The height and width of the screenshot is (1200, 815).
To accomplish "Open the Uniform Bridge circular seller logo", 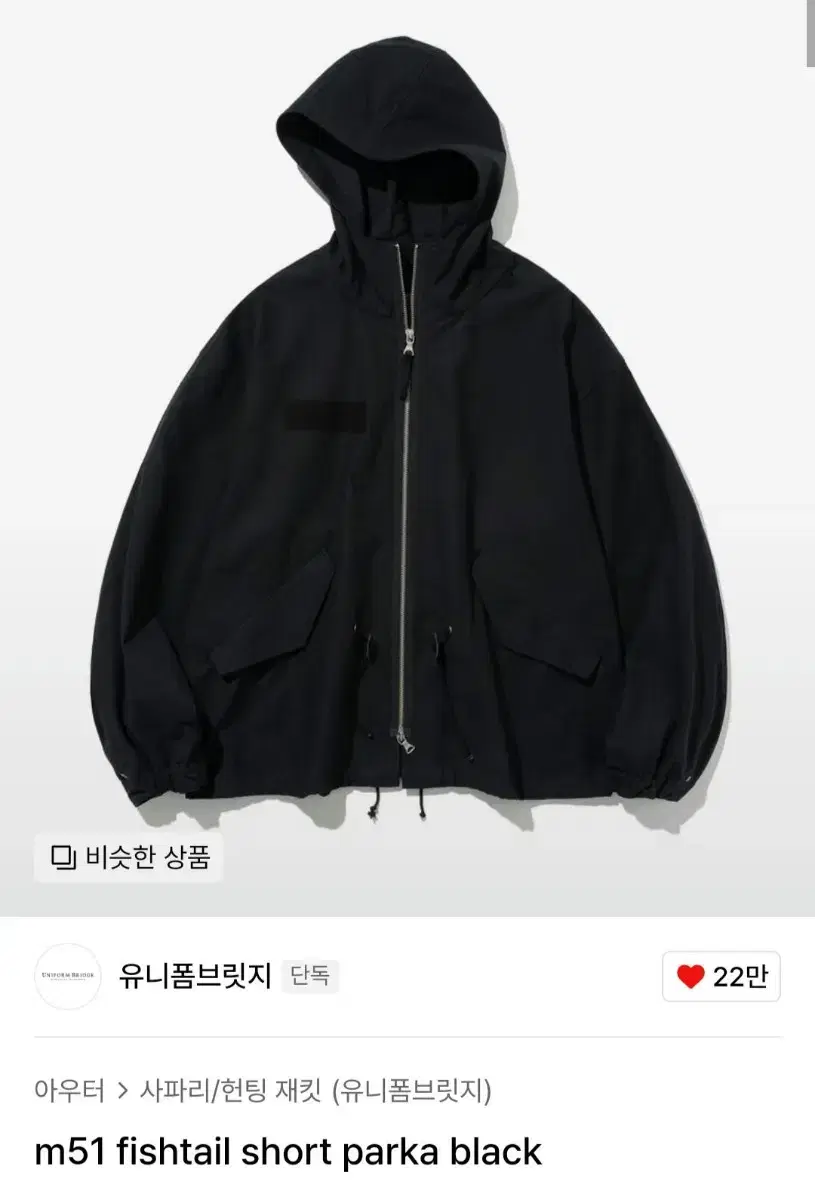I will [68, 973].
